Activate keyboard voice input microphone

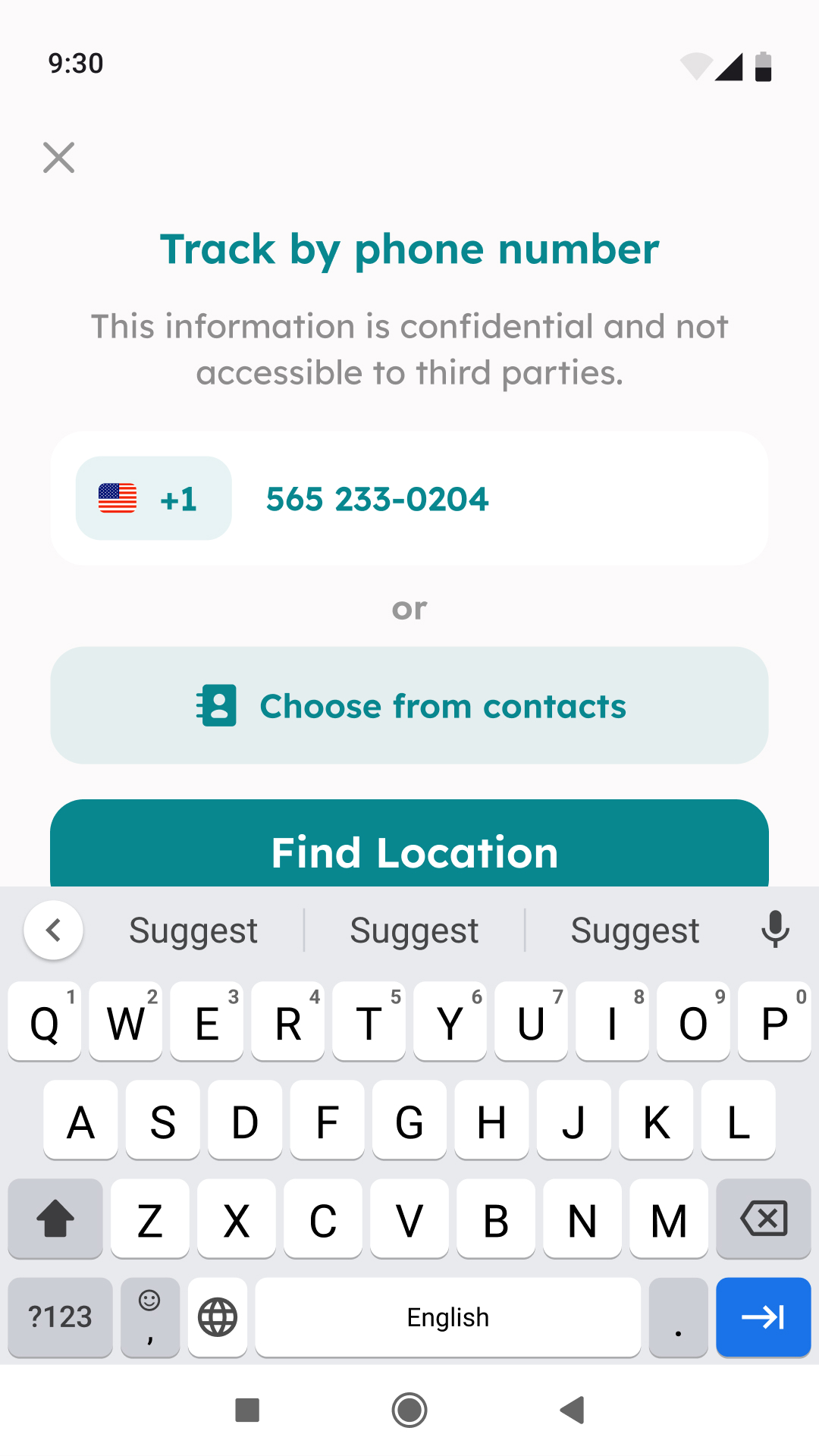click(775, 930)
